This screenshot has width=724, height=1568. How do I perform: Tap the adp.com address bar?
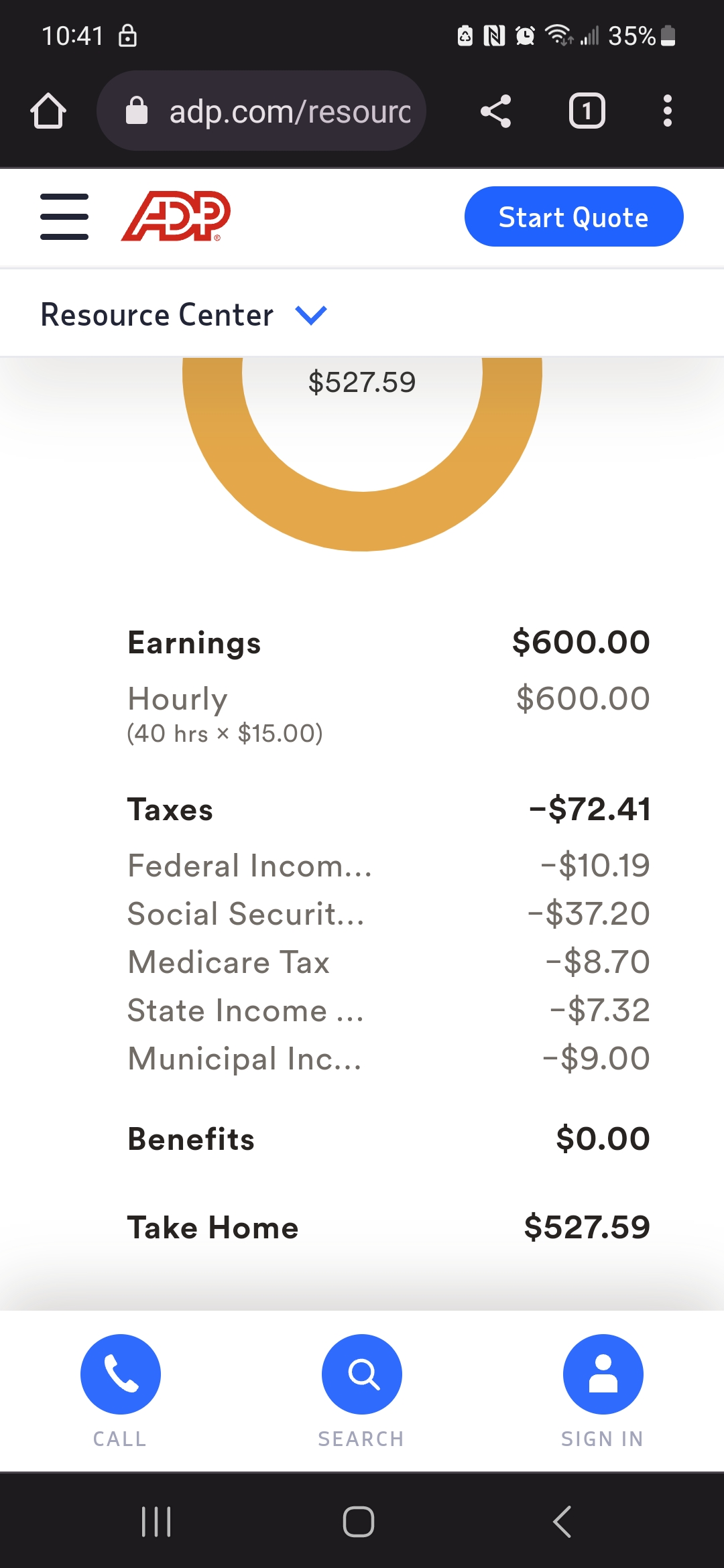261,111
